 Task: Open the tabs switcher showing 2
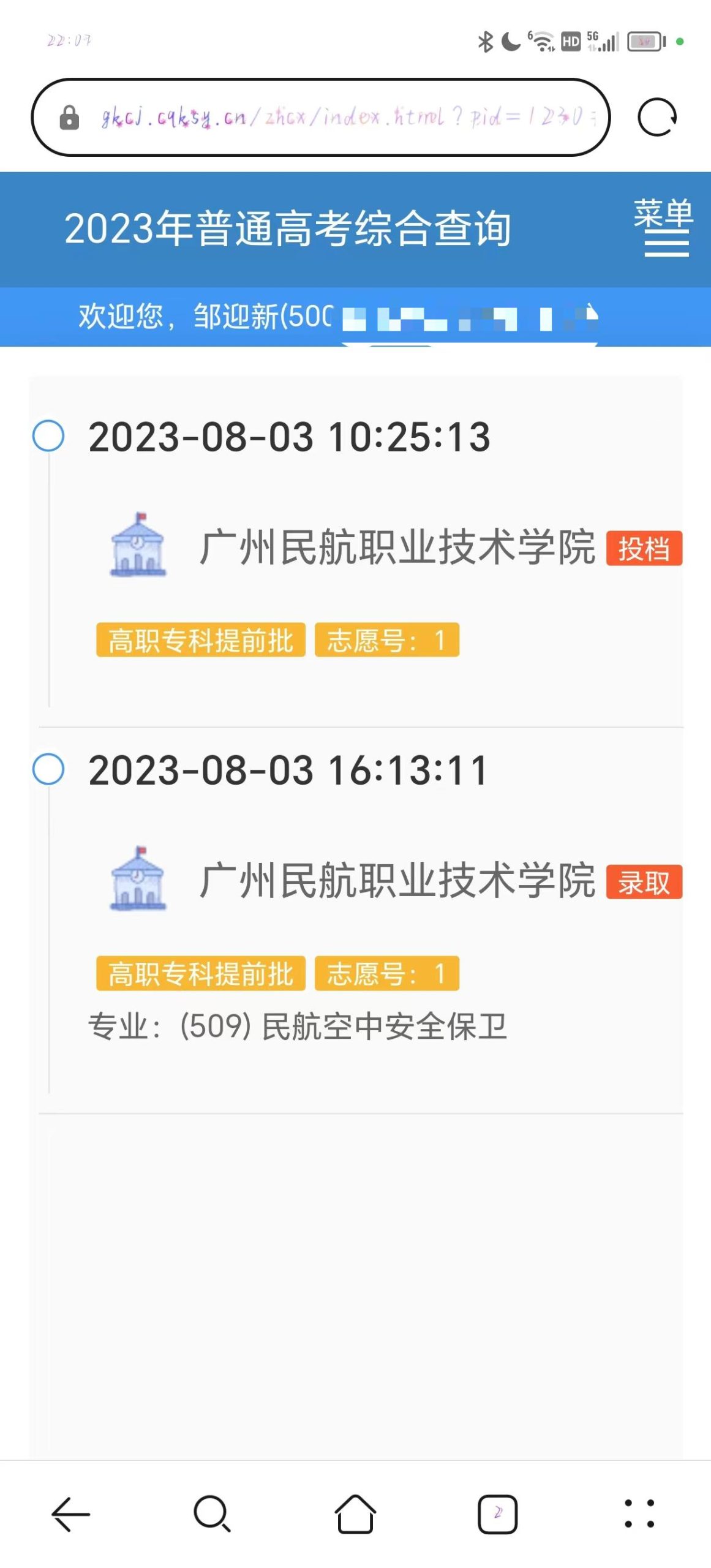click(x=497, y=1513)
